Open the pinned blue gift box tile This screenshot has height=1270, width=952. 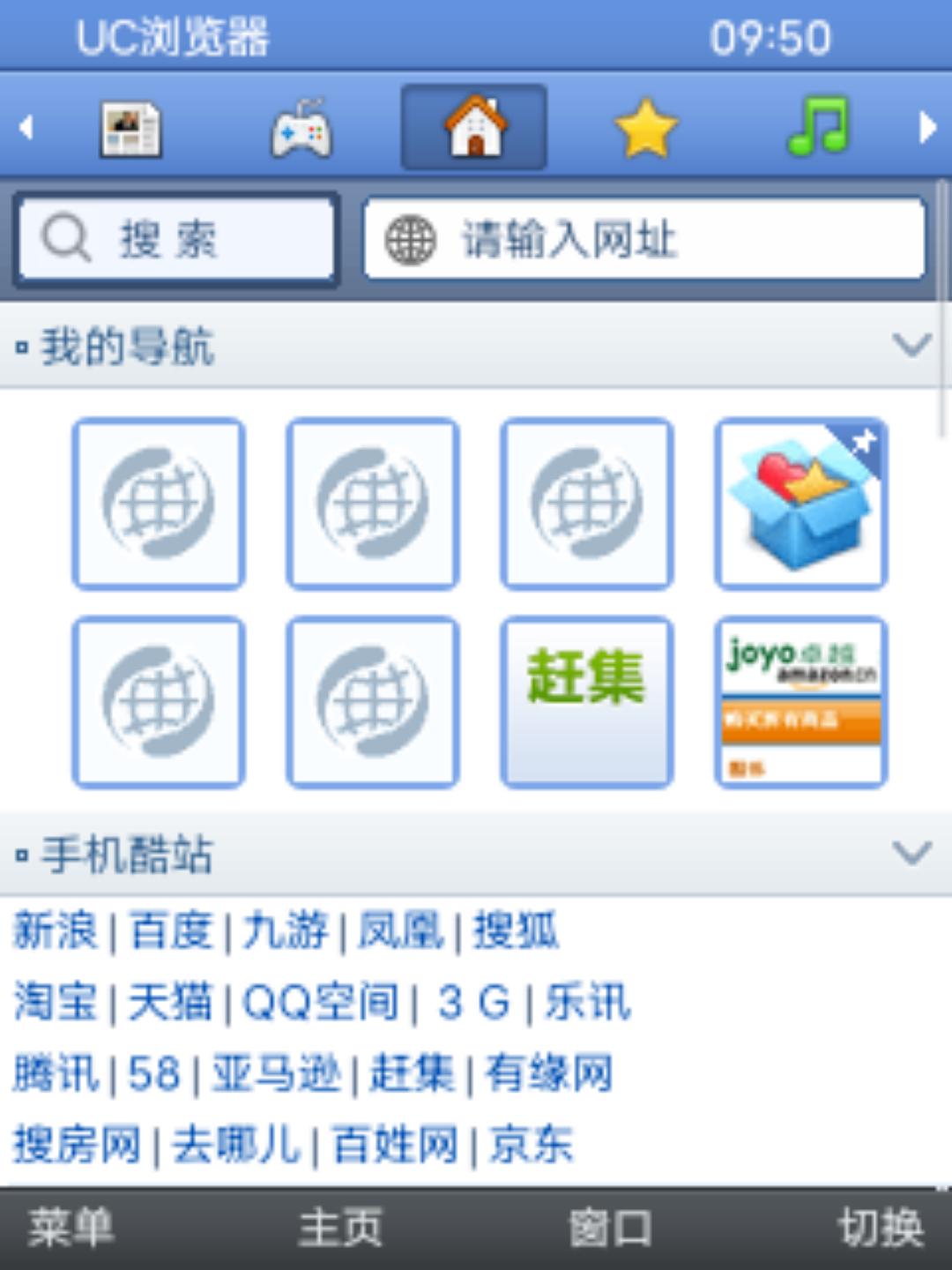point(800,504)
